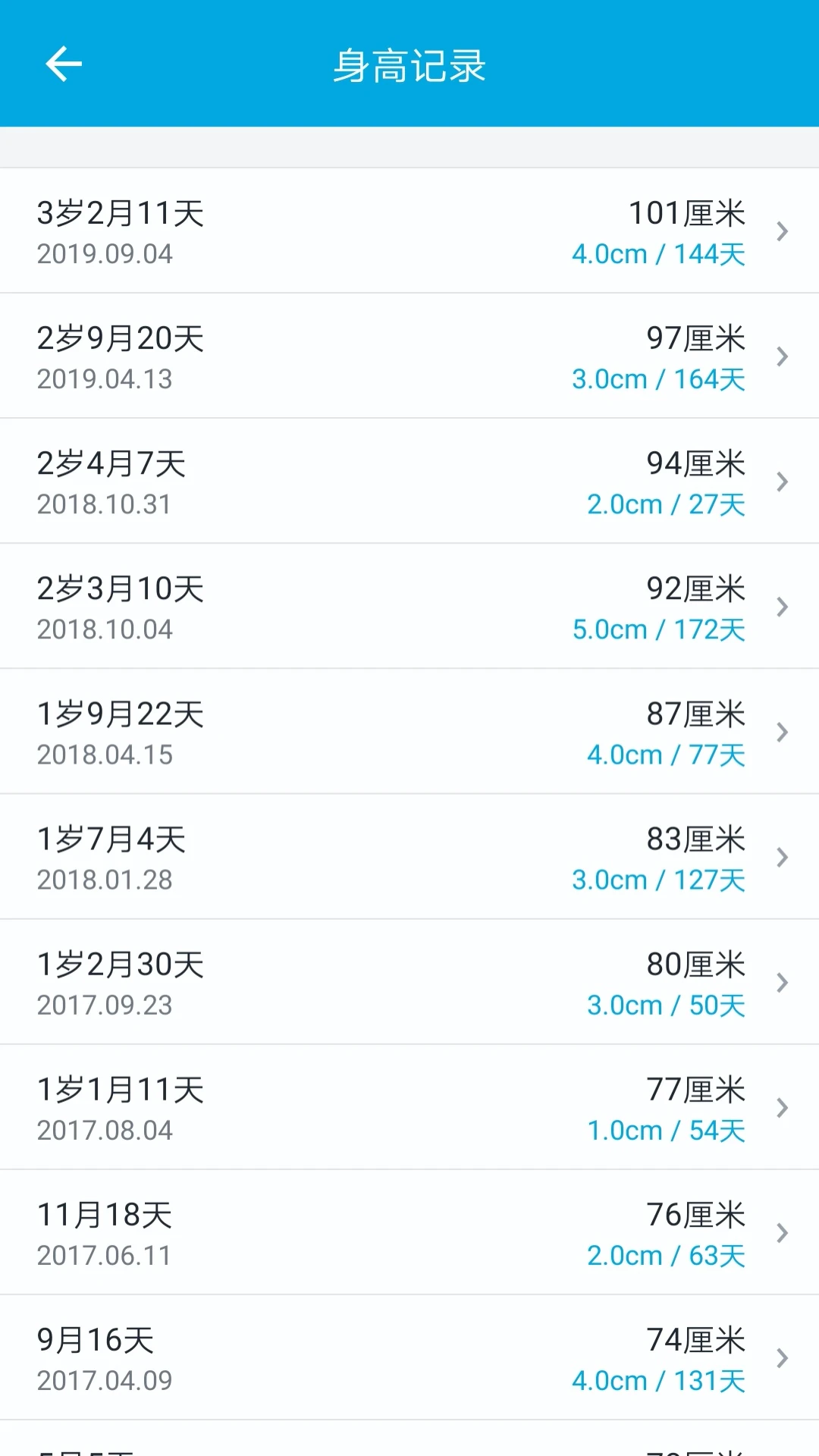The width and height of the screenshot is (819, 1456).
Task: Expand the 97厘米 entry dated 2019.04.13
Action: 782,356
